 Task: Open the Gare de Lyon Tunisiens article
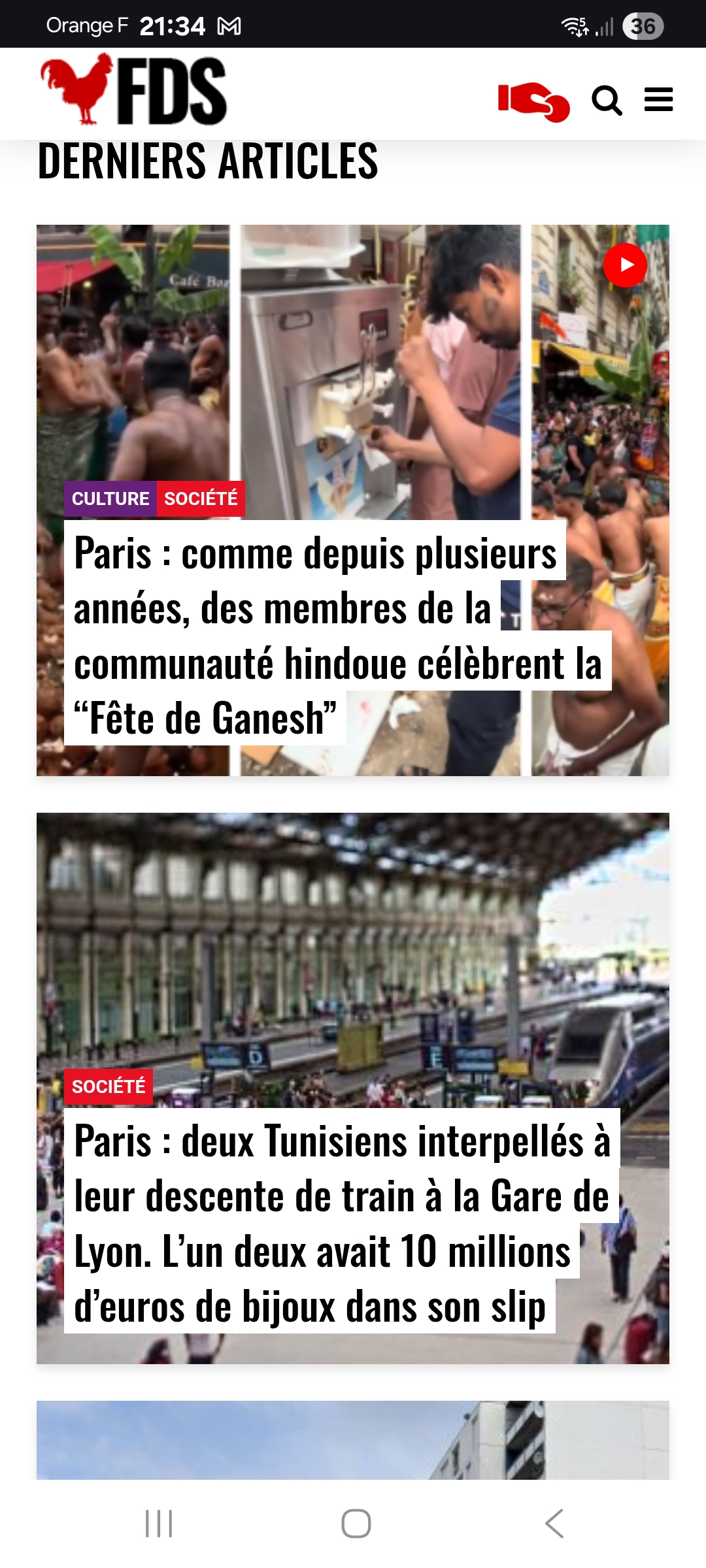click(x=342, y=1221)
